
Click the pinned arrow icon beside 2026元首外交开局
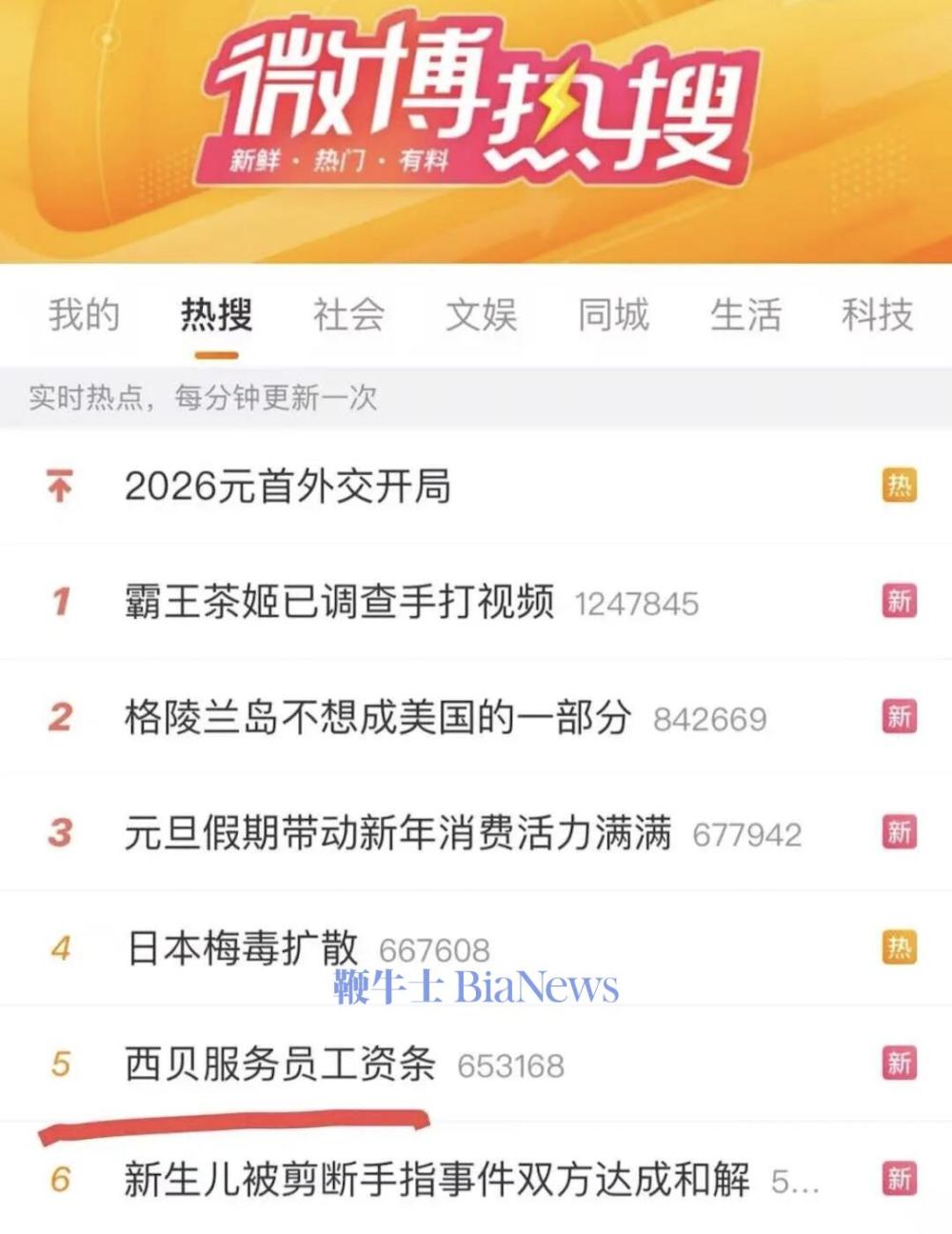60,486
